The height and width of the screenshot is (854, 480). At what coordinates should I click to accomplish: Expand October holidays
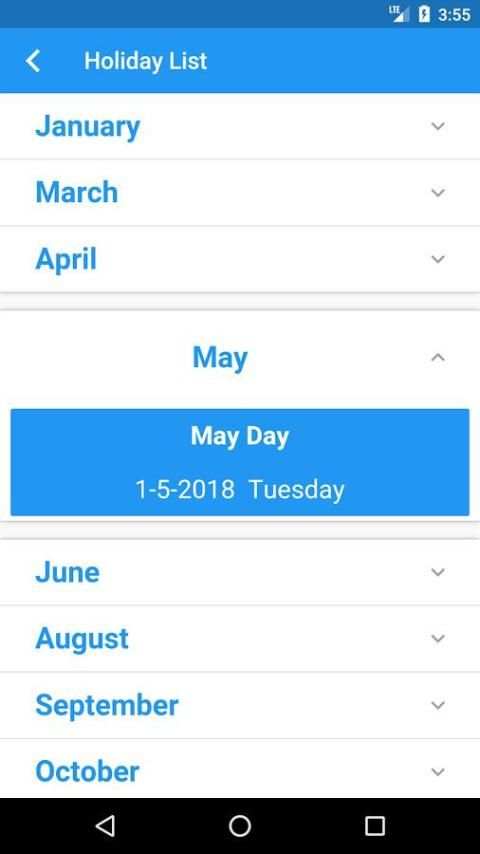(x=240, y=769)
